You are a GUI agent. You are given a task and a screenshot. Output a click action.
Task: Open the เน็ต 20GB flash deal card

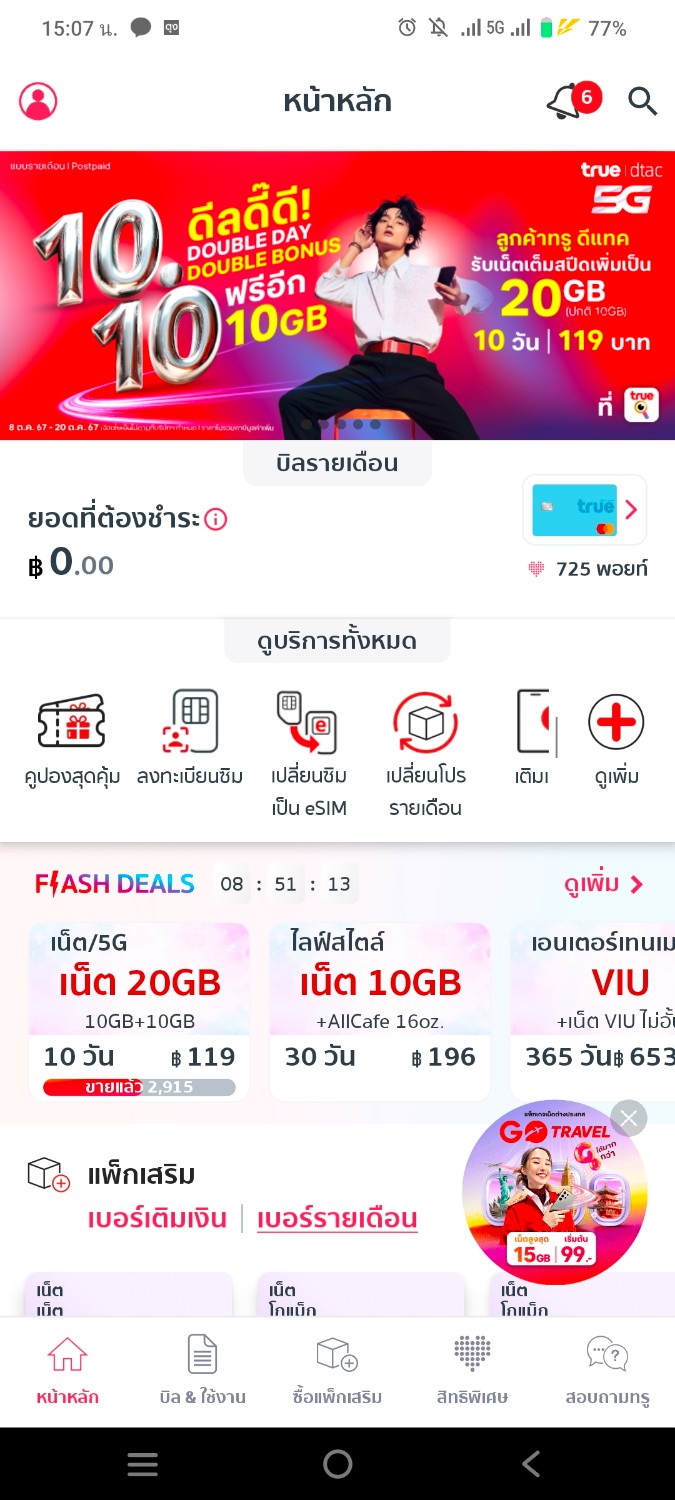click(139, 1010)
